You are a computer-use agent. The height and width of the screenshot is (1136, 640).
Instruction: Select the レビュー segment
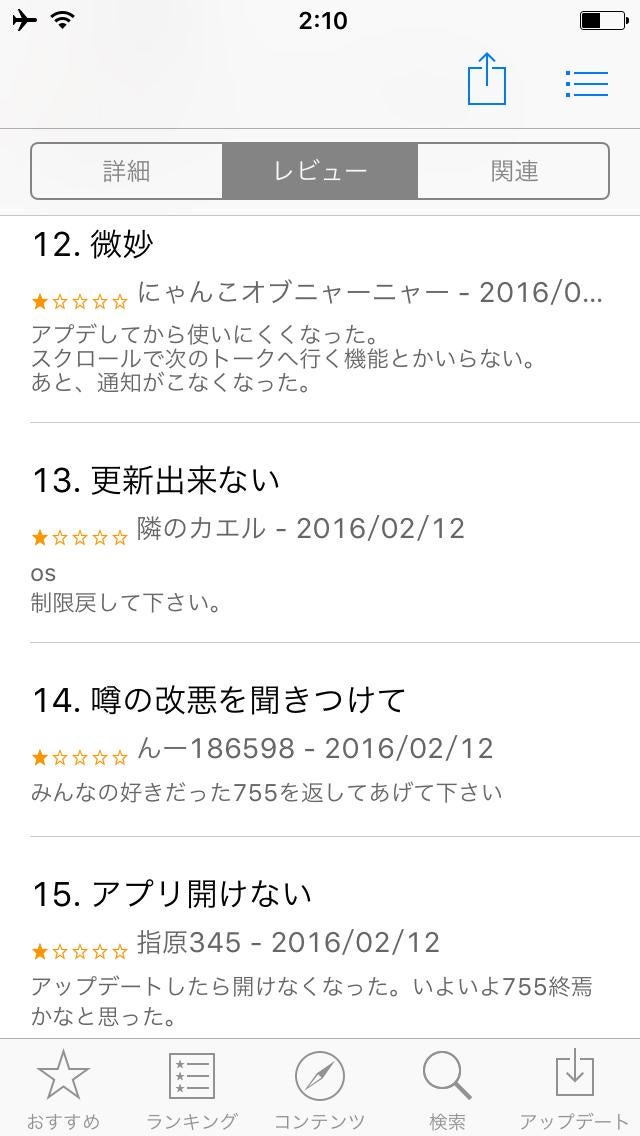320,171
